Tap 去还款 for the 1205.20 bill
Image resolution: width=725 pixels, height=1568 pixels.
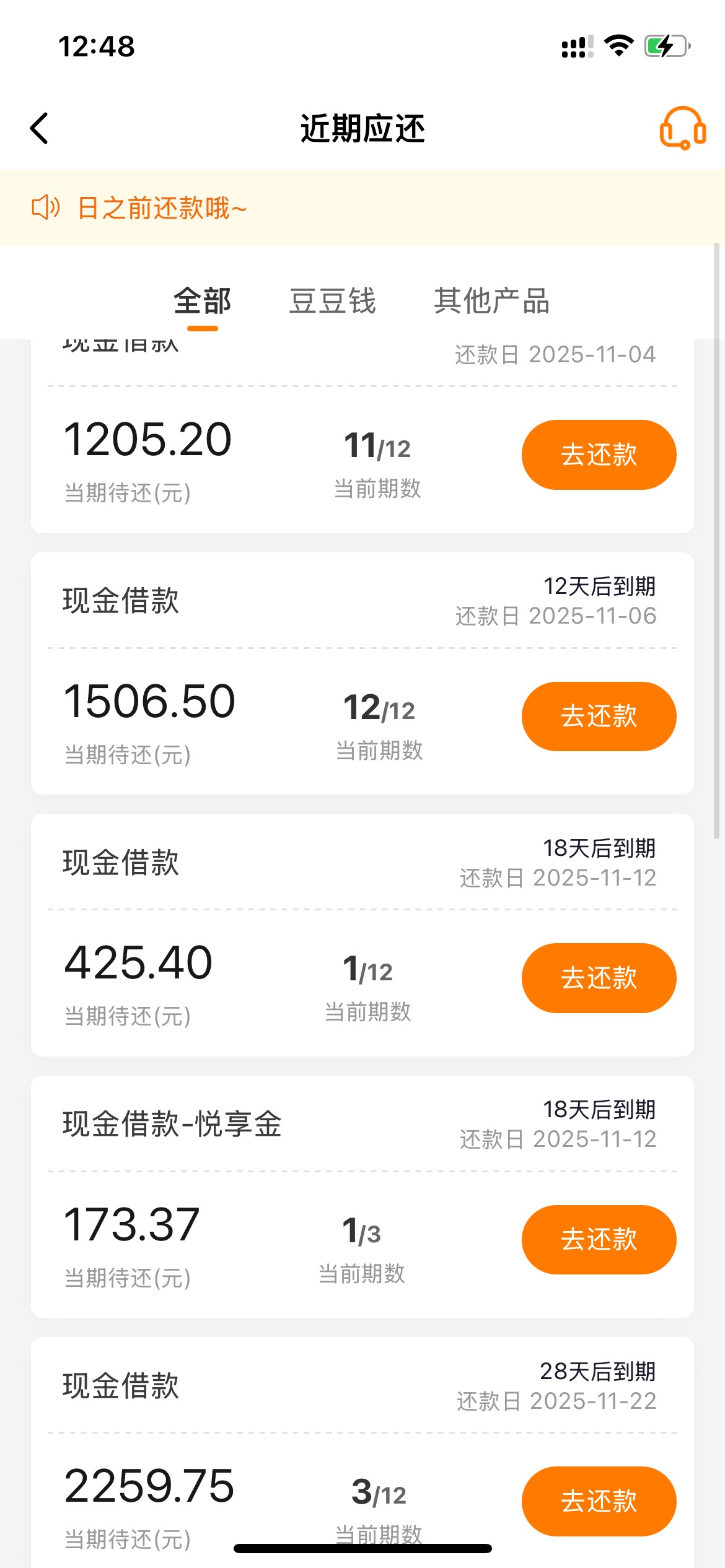point(599,455)
